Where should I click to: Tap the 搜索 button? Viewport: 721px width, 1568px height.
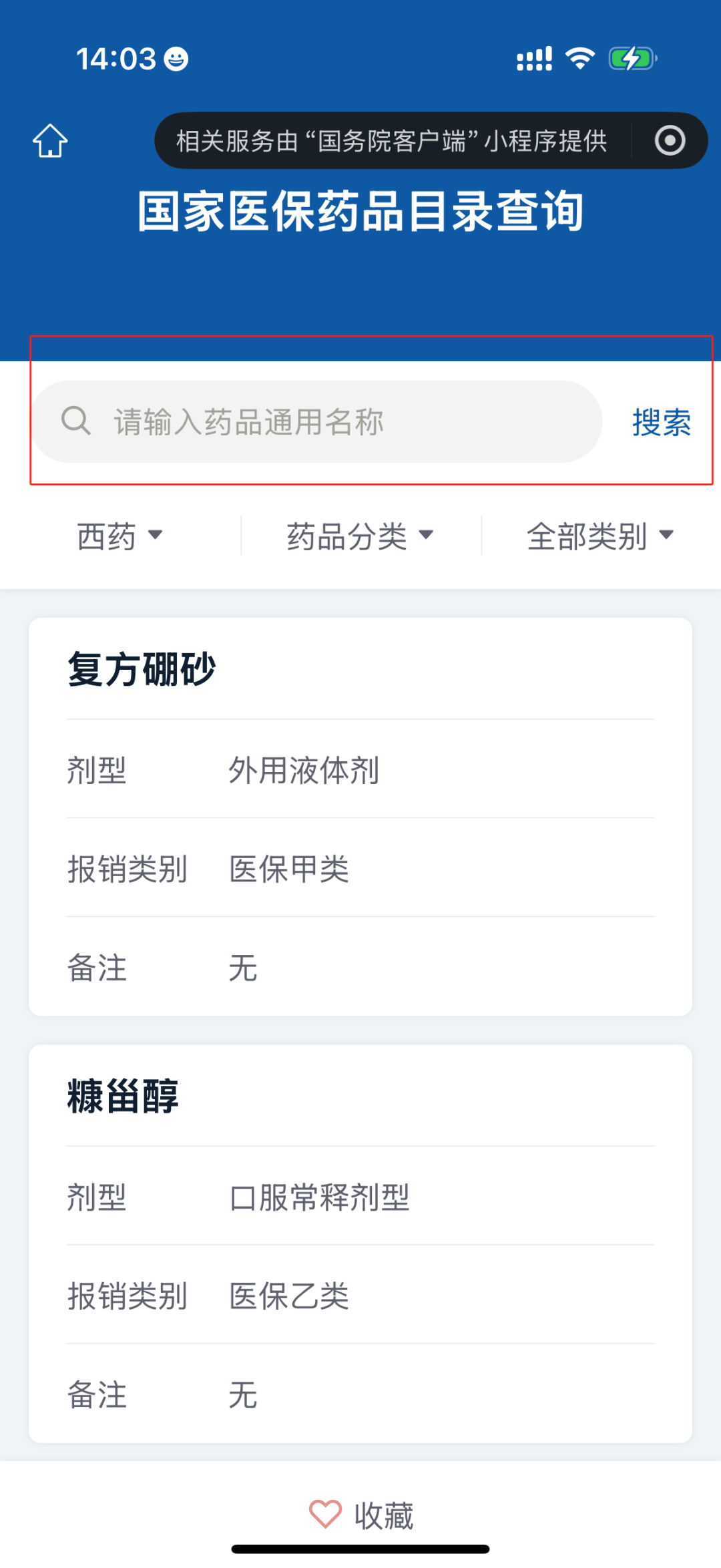click(662, 422)
